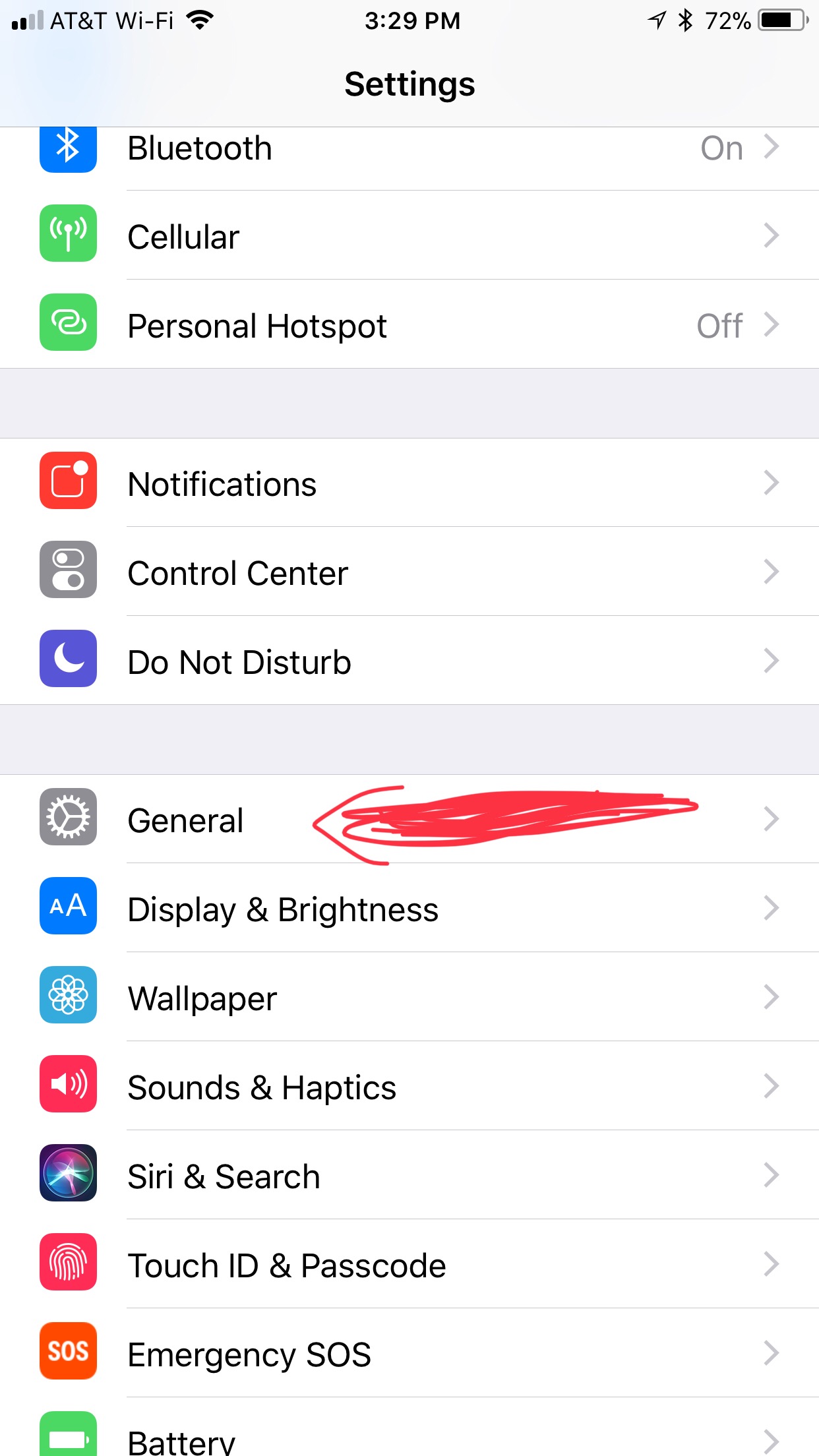This screenshot has height=1456, width=819.
Task: Open Touch ID & Passcode
Action: coord(409,1265)
